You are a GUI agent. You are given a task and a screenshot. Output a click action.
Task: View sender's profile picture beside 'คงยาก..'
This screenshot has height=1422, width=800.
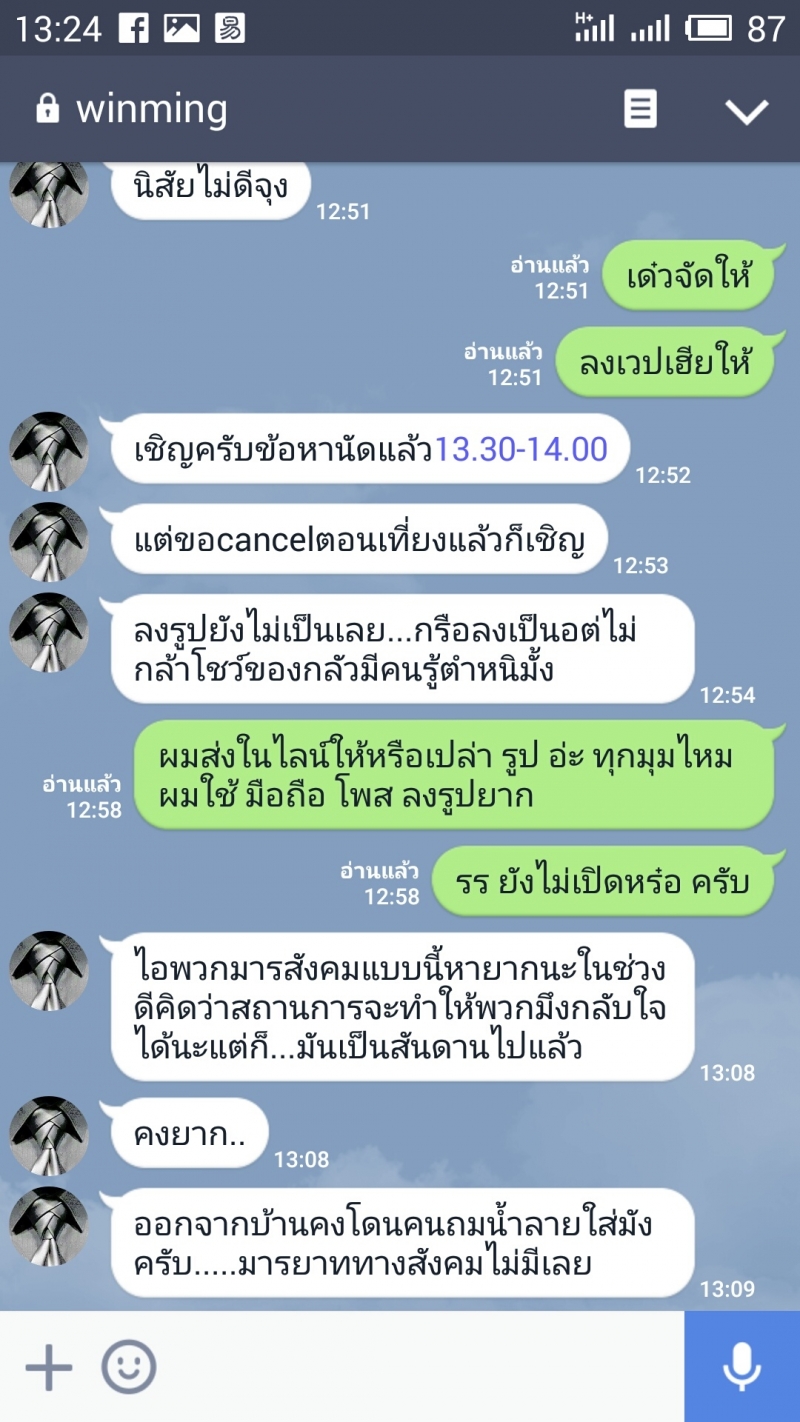[49, 1135]
